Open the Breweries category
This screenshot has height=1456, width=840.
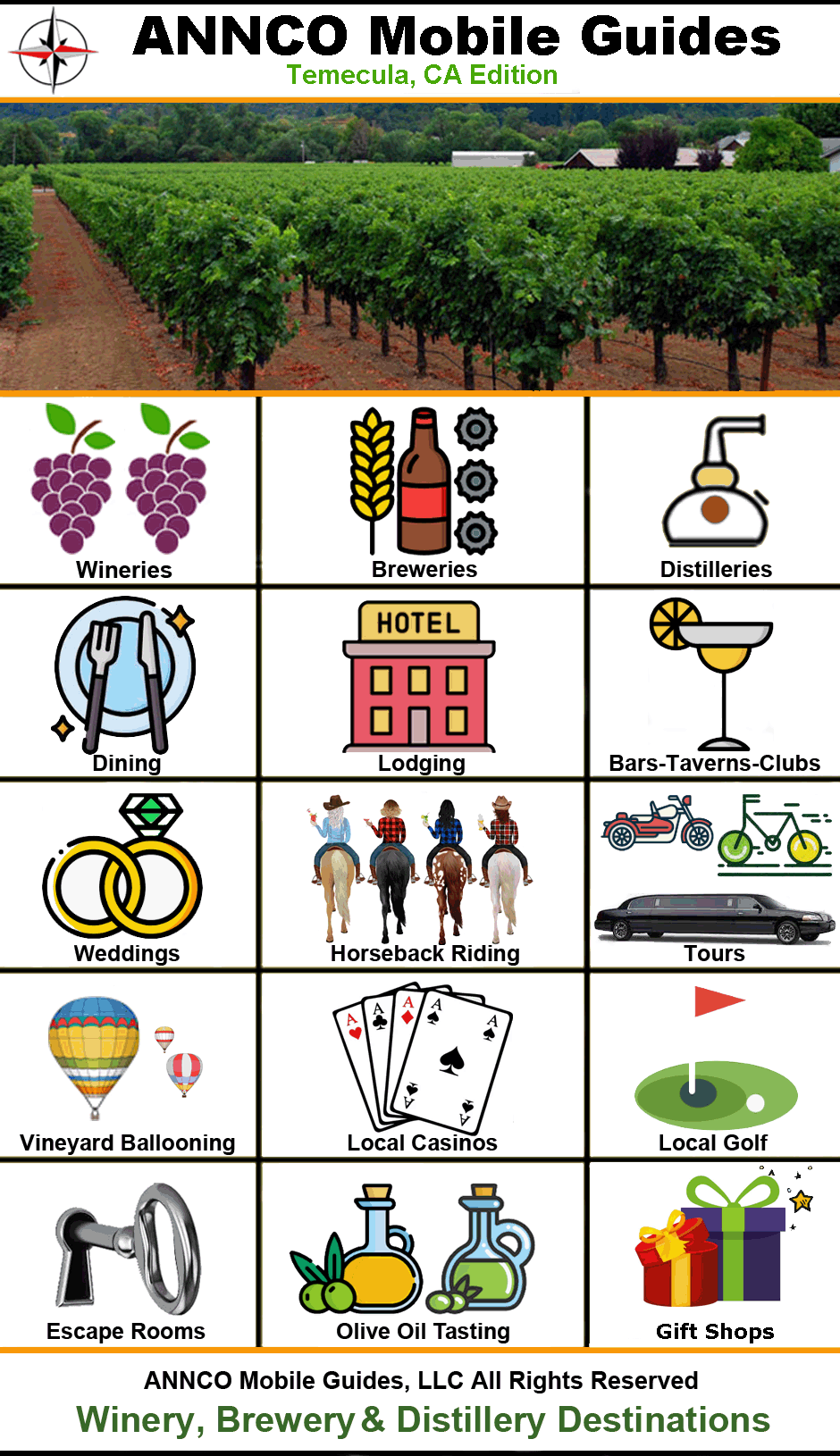tap(424, 491)
